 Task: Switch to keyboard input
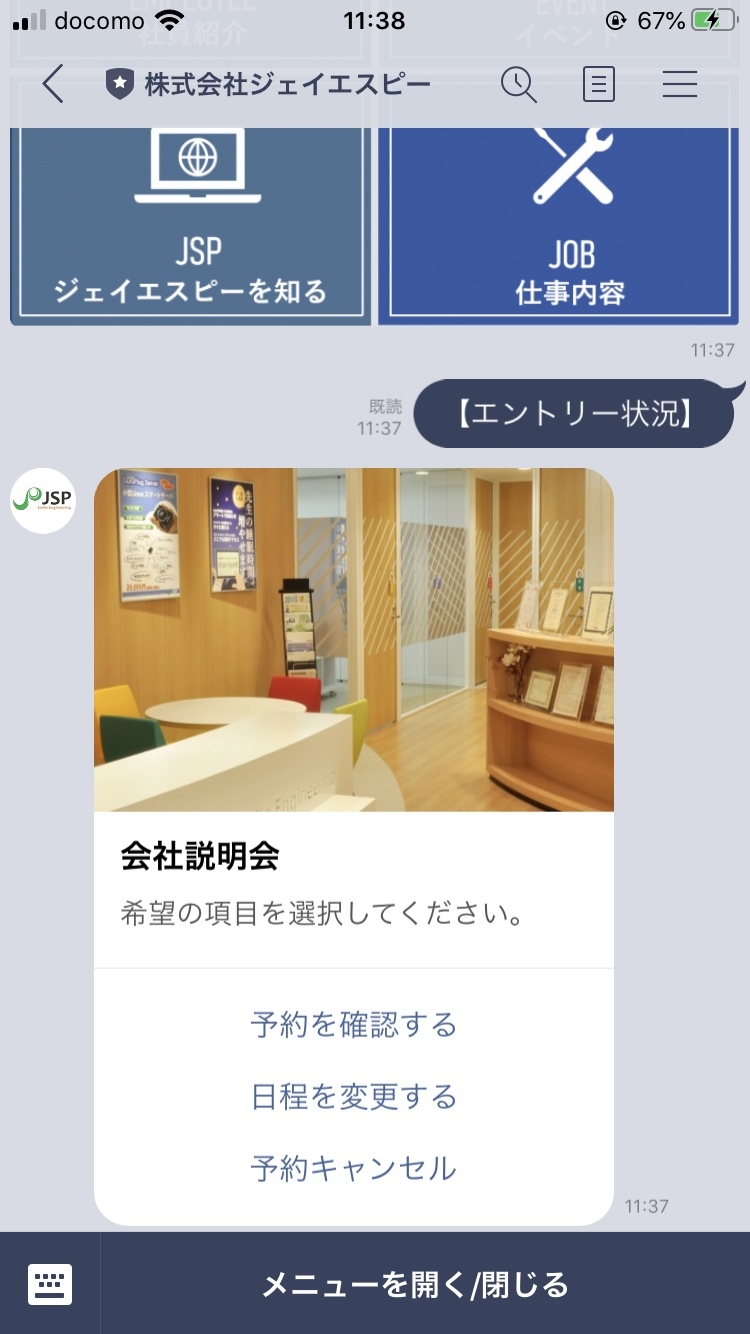click(x=50, y=1284)
